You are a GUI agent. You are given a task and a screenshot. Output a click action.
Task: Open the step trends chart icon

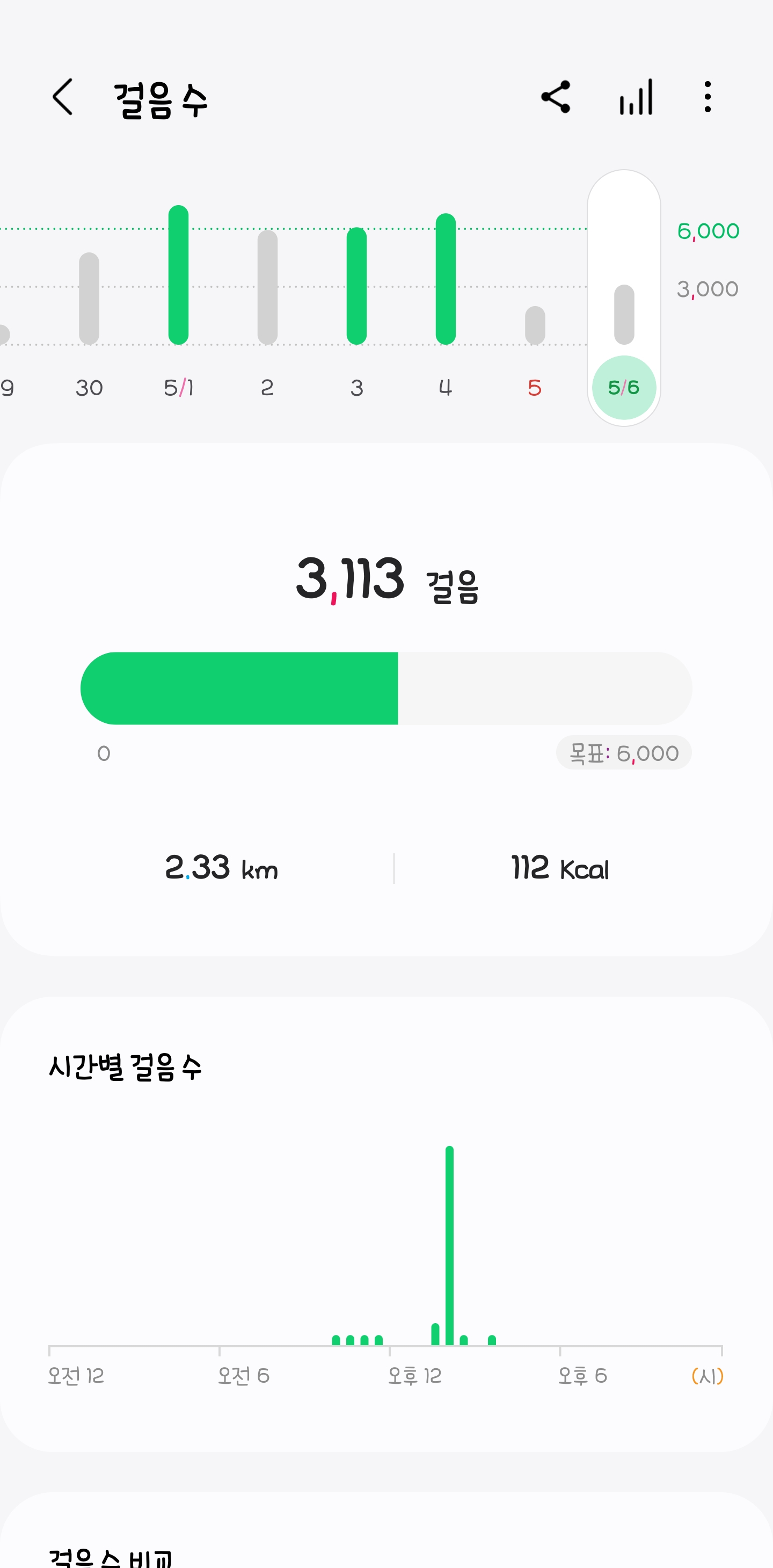pos(636,97)
